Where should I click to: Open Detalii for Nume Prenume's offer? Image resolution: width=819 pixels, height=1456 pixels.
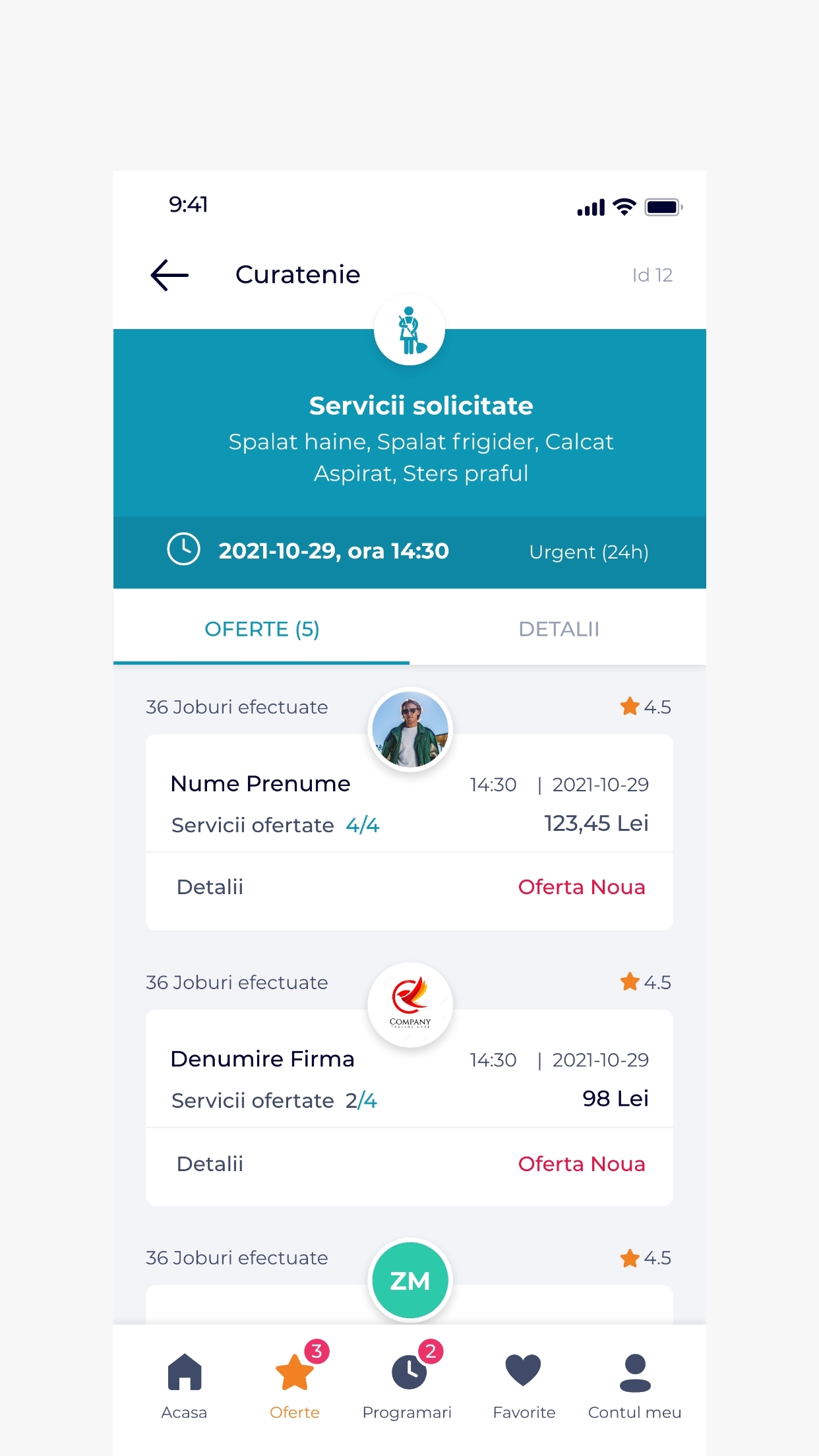[210, 887]
